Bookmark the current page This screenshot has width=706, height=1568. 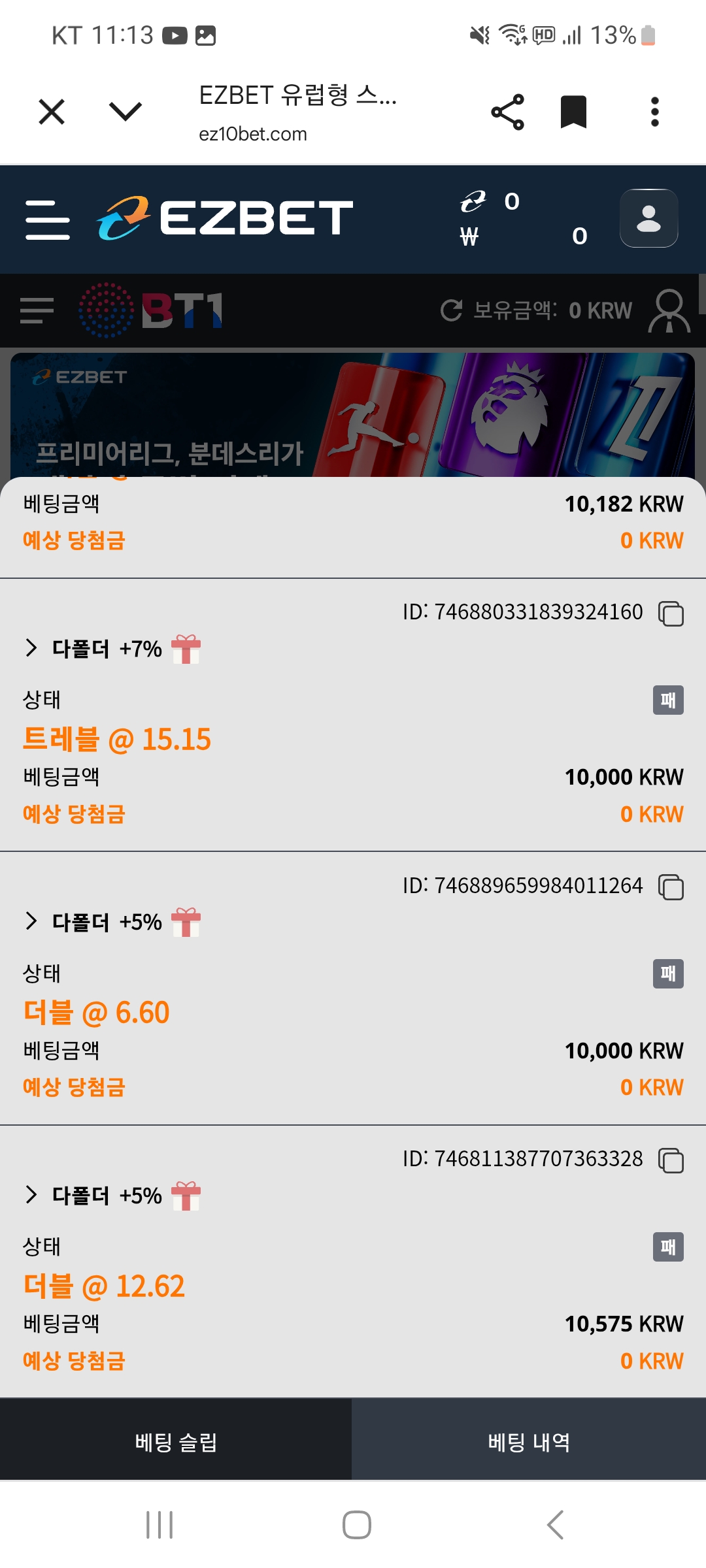point(573,112)
